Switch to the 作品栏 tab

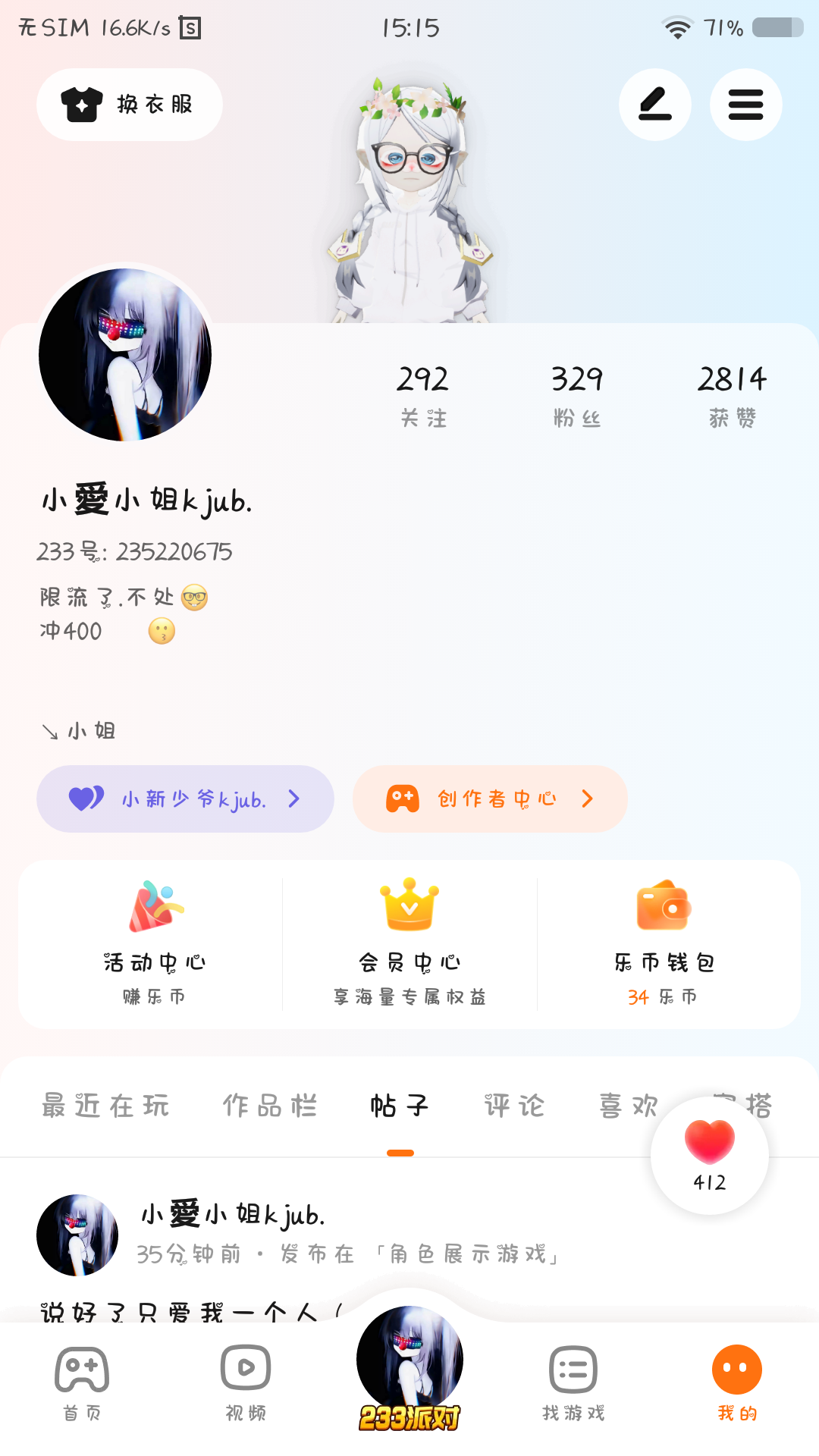[269, 1106]
